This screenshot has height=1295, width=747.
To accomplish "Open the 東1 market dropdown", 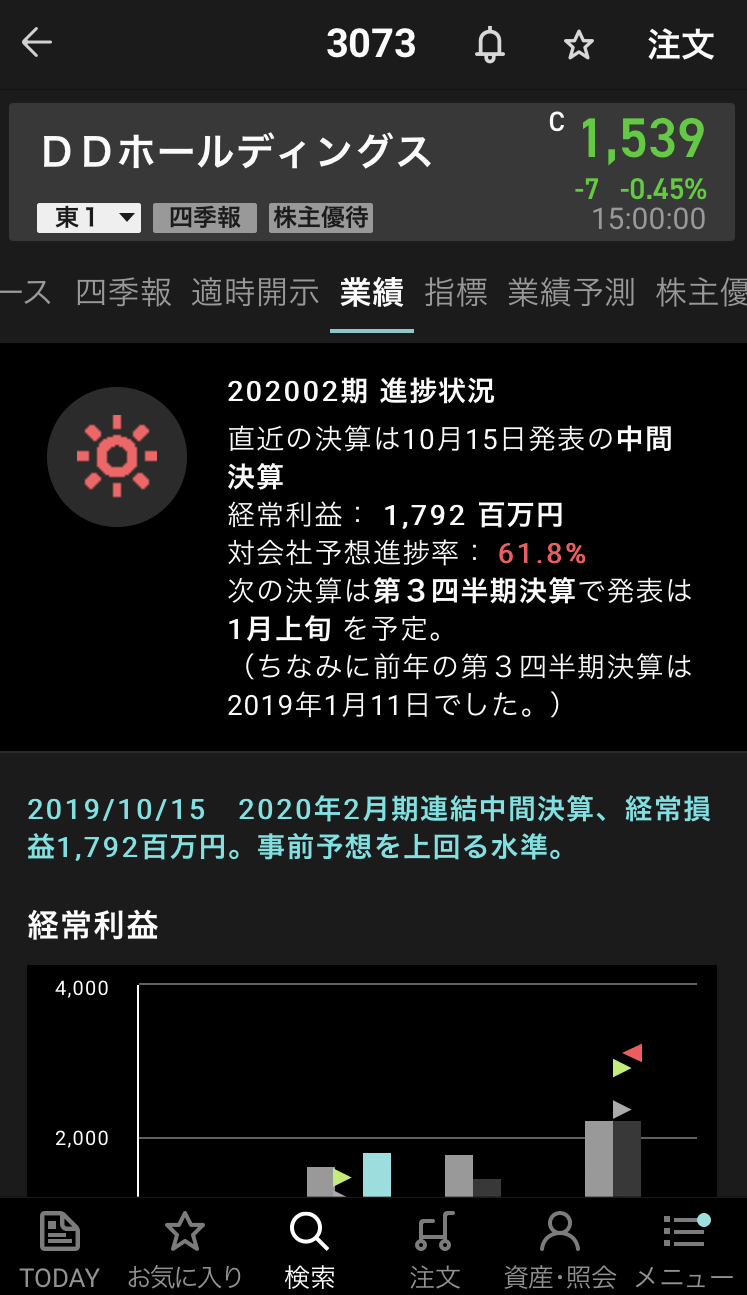I will click(x=89, y=217).
